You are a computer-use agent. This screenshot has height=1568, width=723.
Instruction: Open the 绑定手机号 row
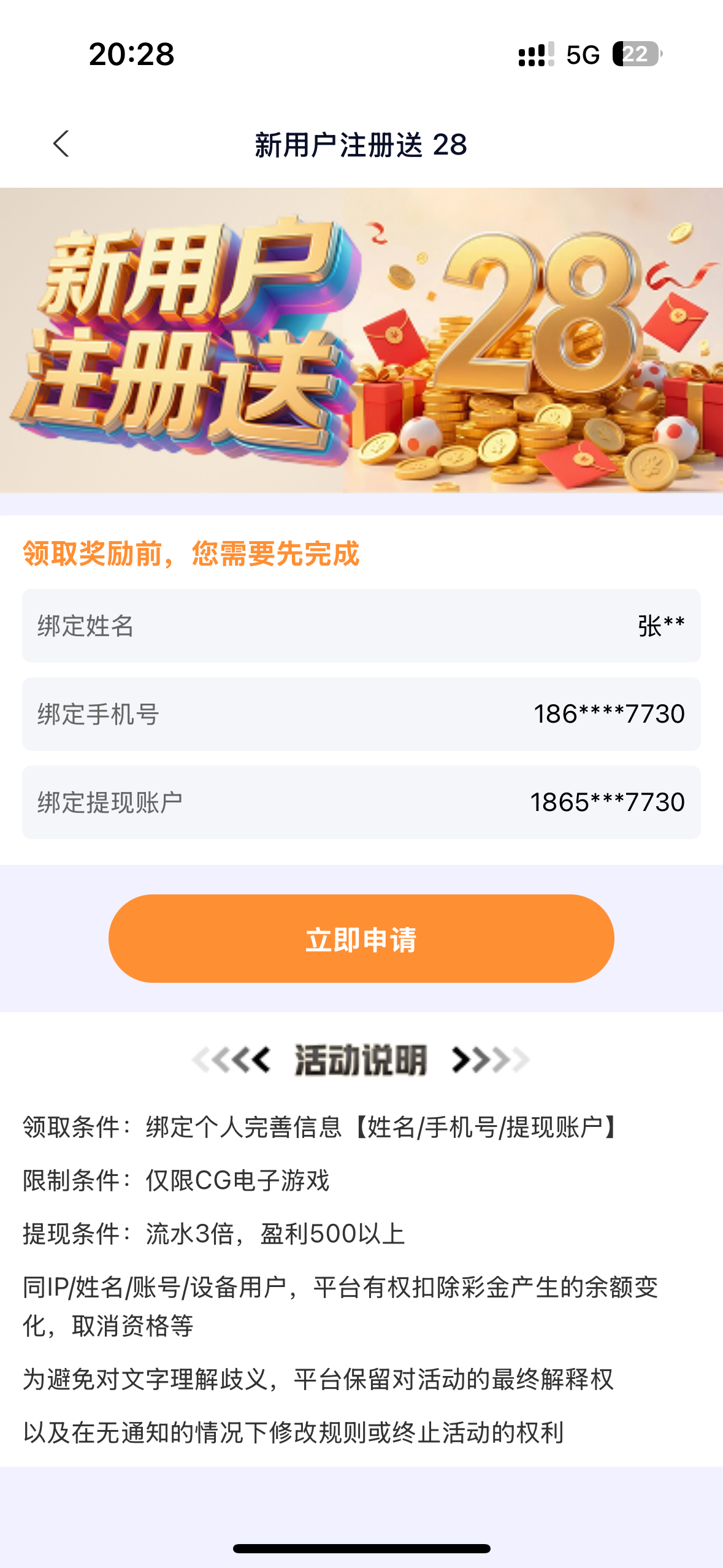click(361, 714)
